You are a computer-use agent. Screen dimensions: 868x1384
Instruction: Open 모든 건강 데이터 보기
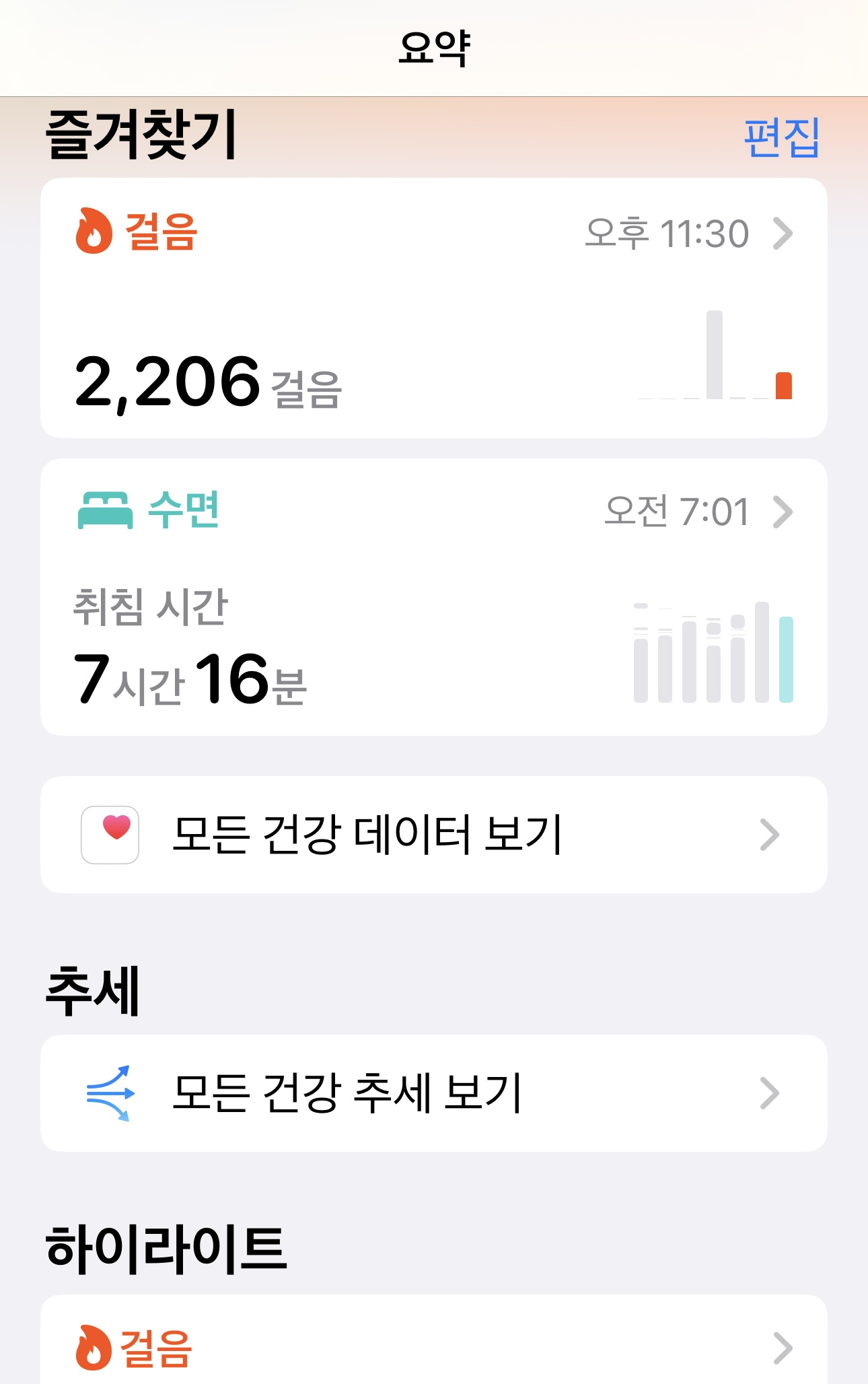[x=433, y=835]
